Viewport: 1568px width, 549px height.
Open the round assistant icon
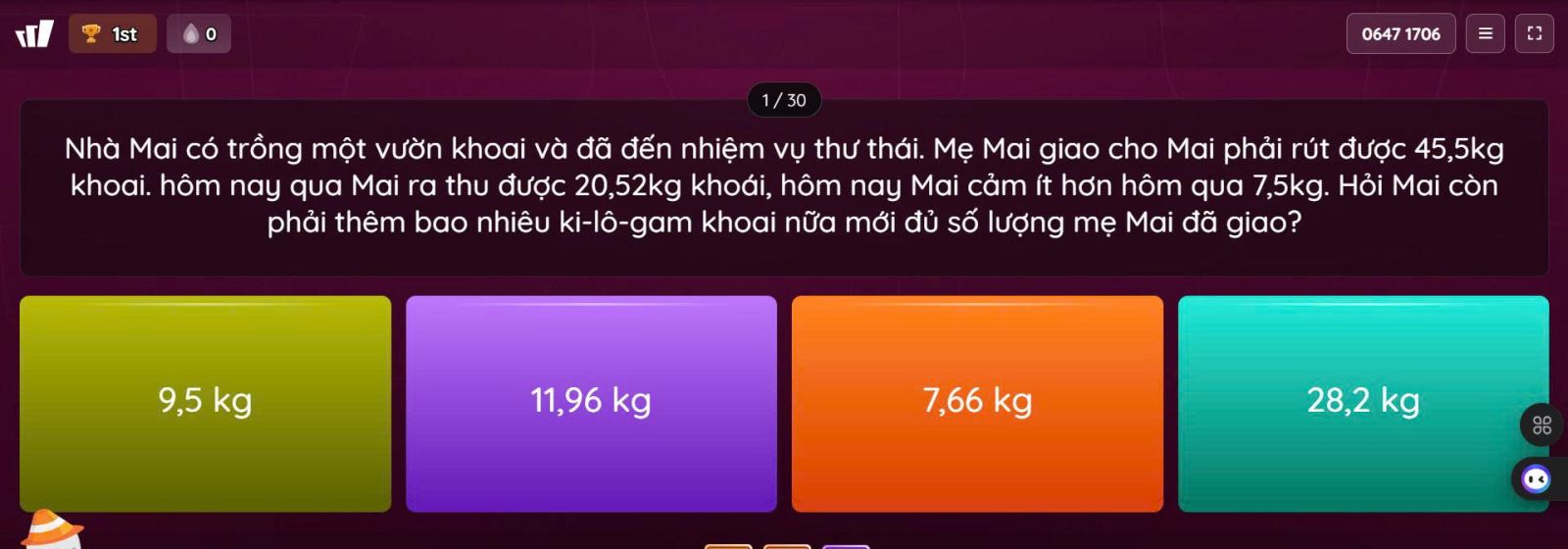click(1536, 478)
